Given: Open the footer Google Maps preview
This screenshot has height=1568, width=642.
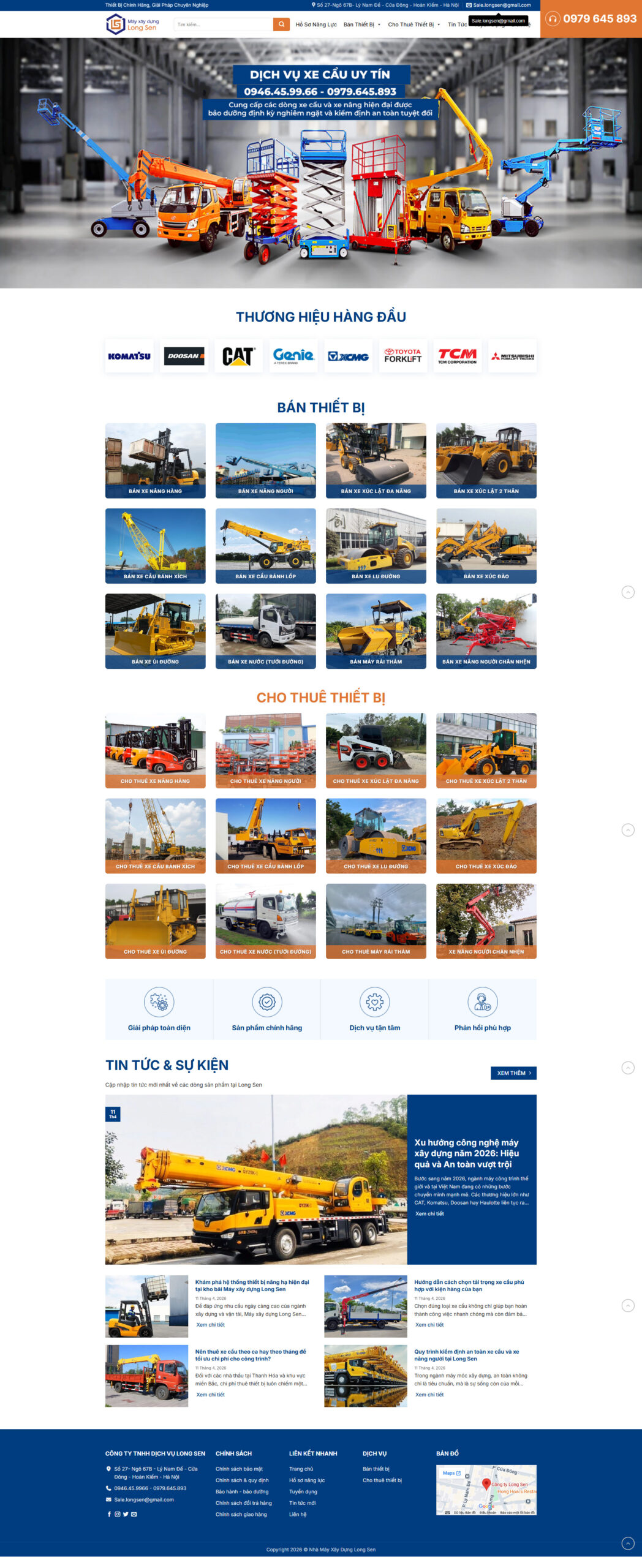Looking at the screenshot, I should tap(486, 1490).
